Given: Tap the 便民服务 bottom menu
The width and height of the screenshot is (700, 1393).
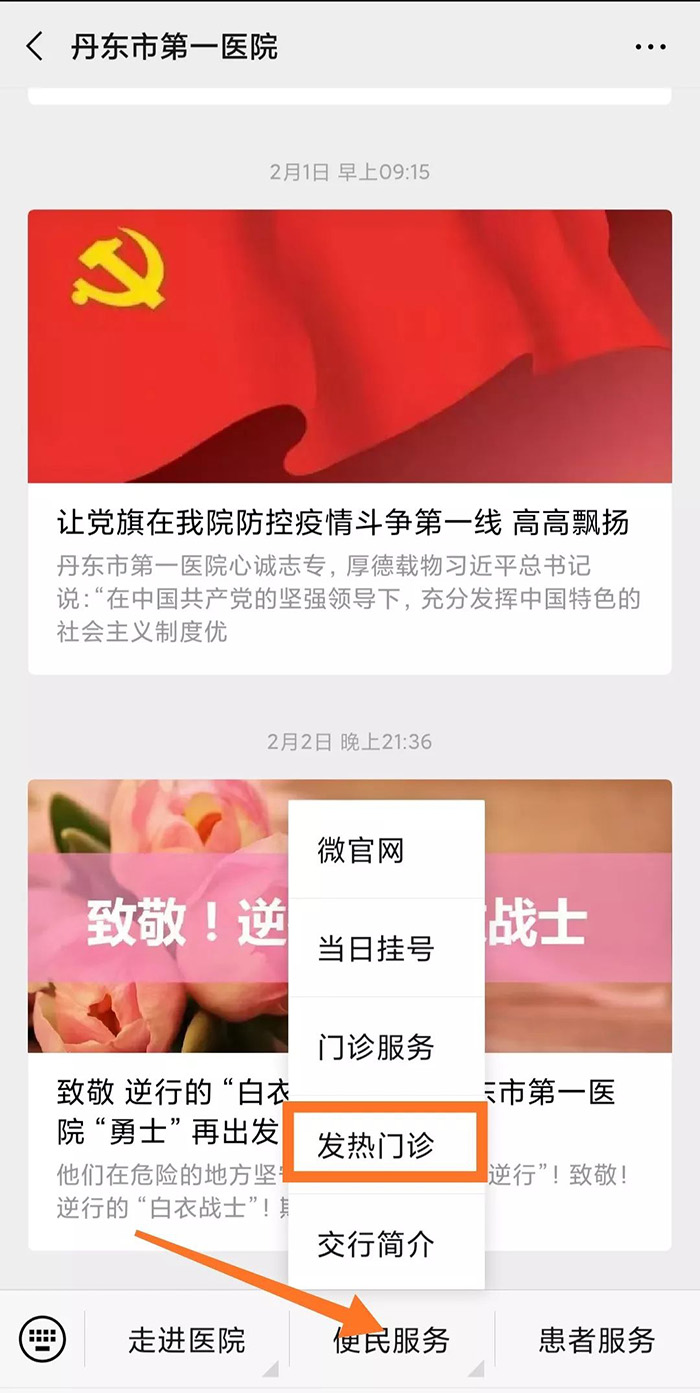Looking at the screenshot, I should [x=391, y=1340].
